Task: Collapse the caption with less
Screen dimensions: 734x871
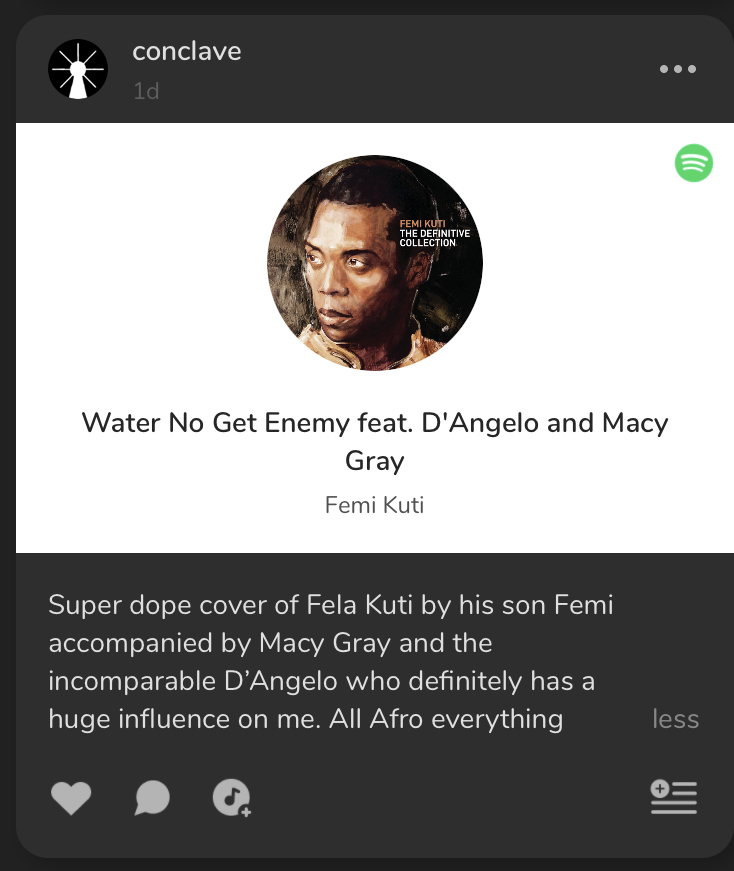Action: pos(675,719)
